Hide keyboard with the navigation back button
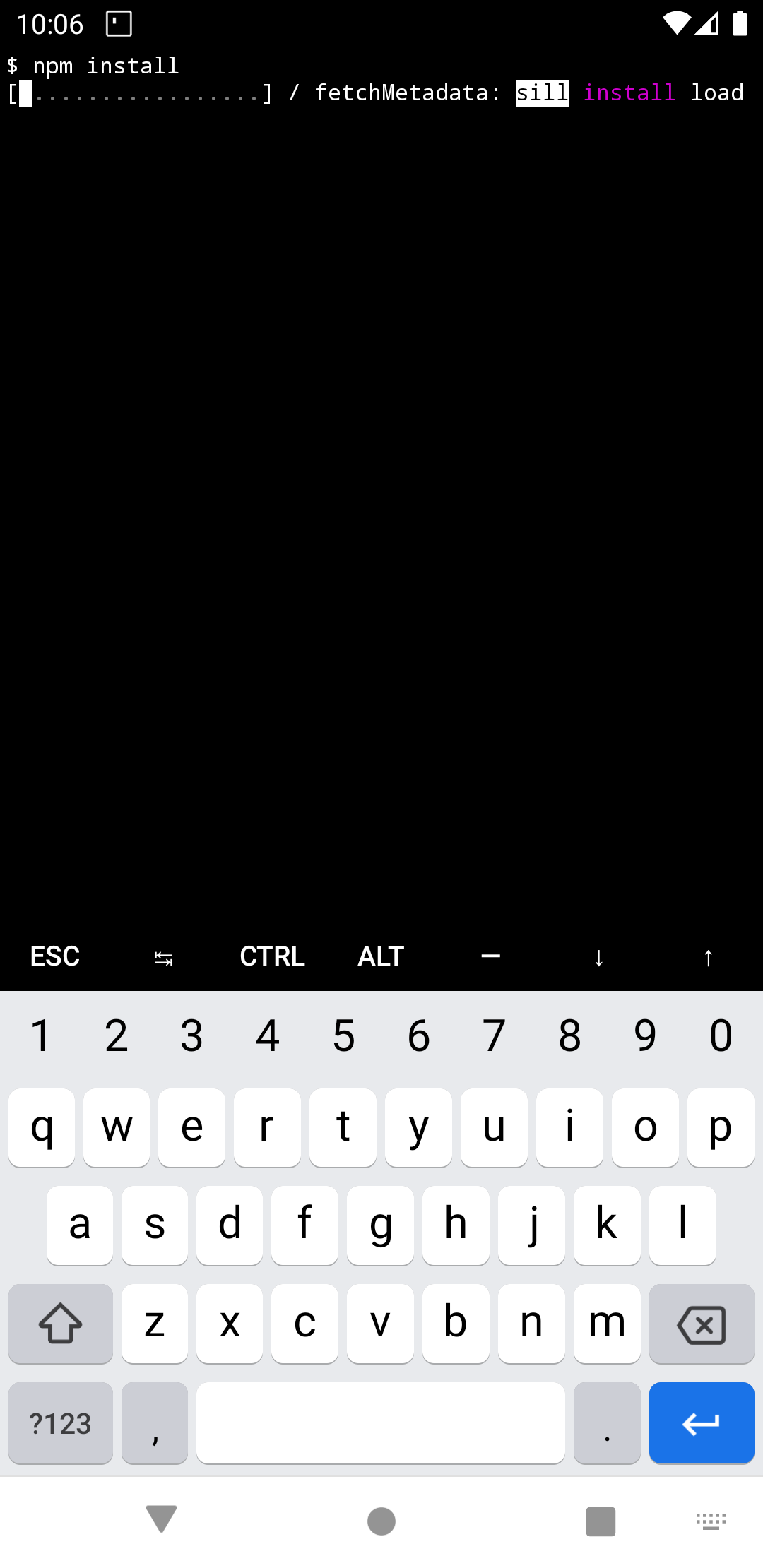The height and width of the screenshot is (1568, 763). (161, 1519)
